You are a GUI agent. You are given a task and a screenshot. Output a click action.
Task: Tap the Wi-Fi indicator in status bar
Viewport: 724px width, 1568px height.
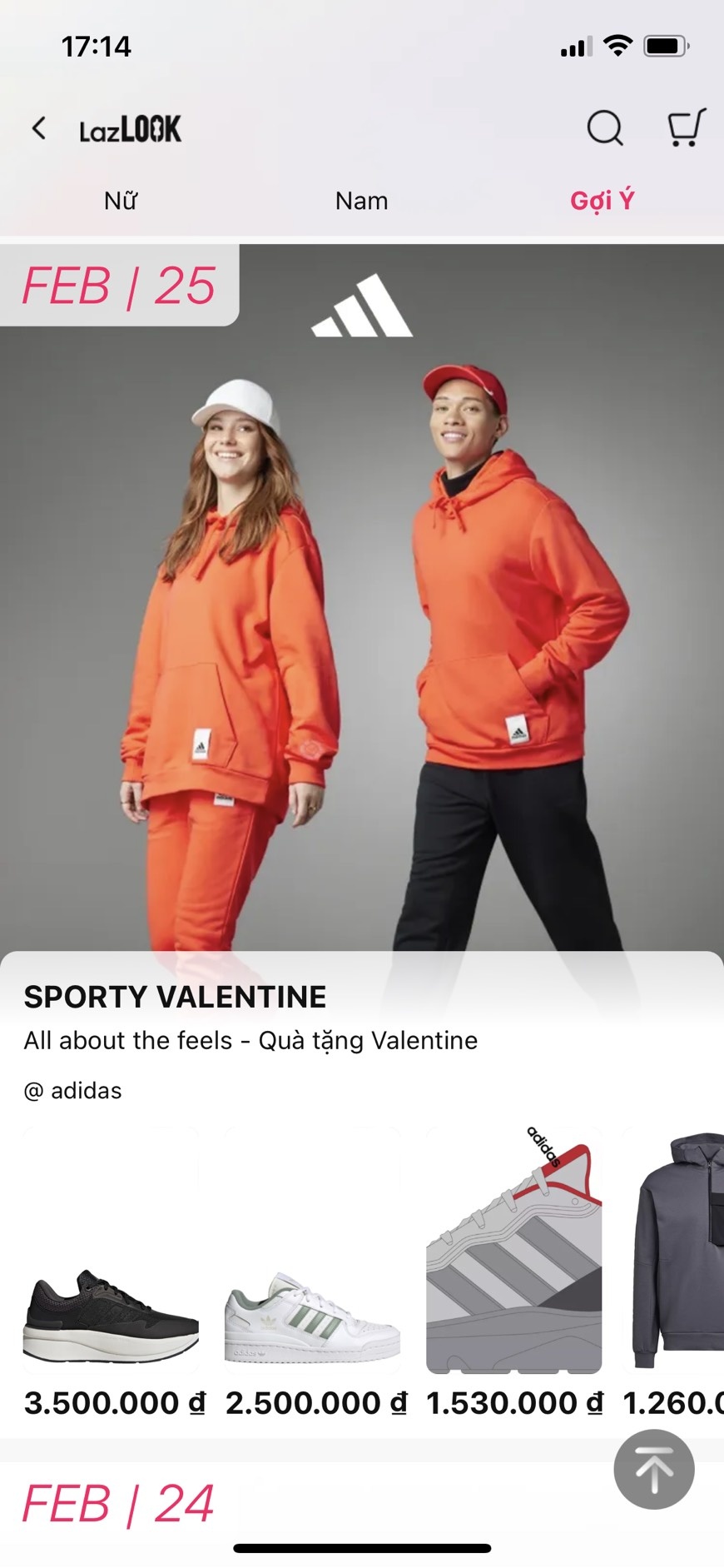click(617, 47)
